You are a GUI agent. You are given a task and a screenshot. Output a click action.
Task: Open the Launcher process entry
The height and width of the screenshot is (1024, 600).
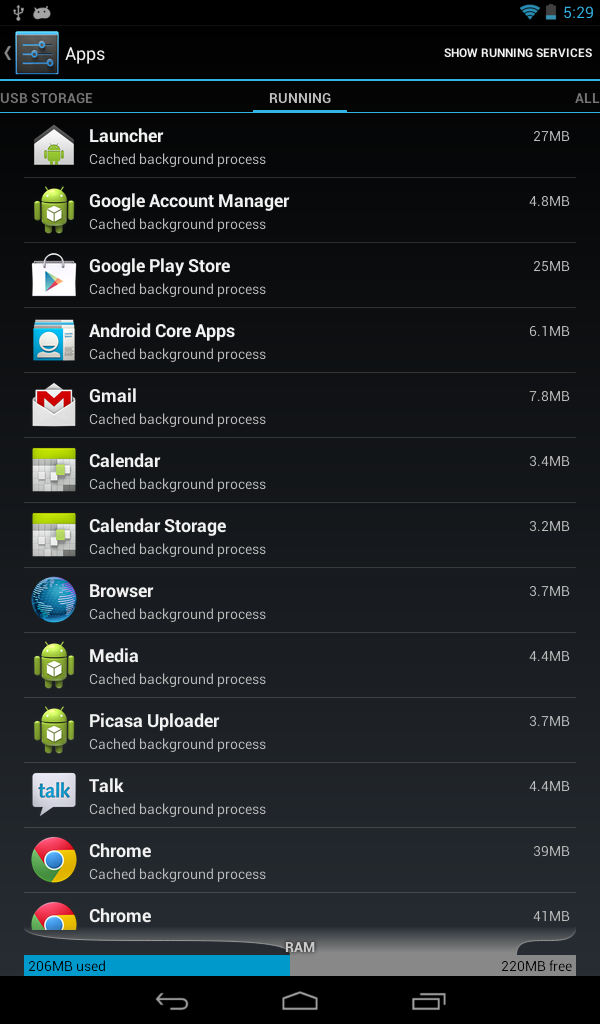300,146
